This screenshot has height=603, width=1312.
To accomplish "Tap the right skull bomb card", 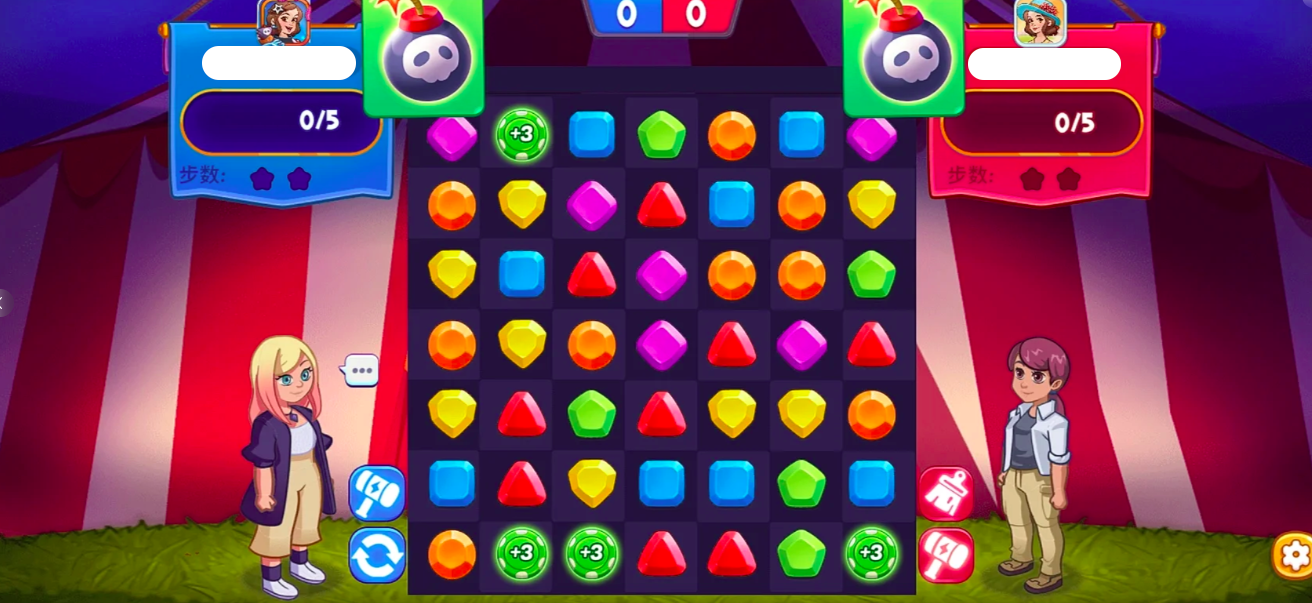I will pos(904,57).
